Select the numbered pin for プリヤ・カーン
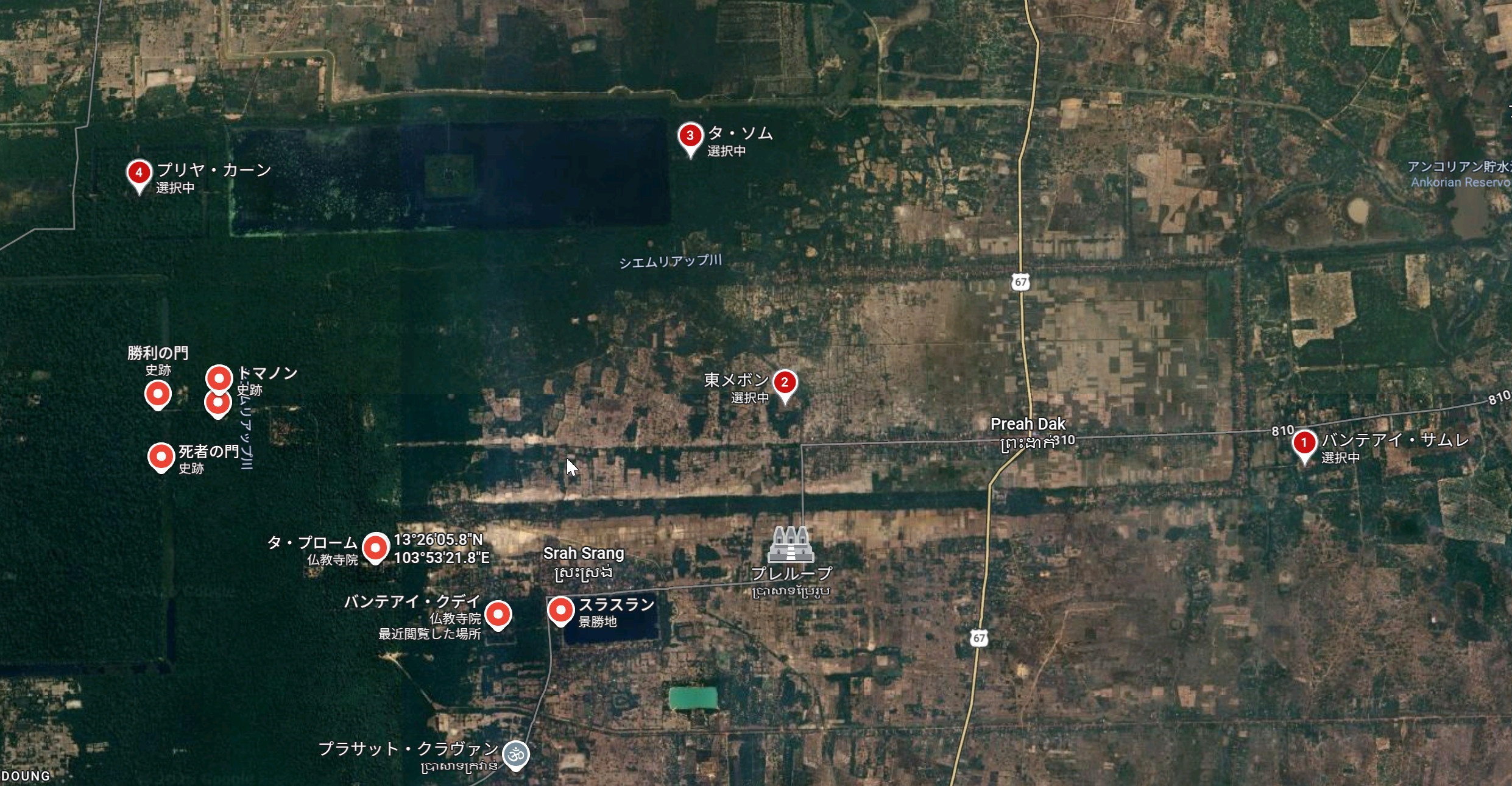 pos(139,174)
